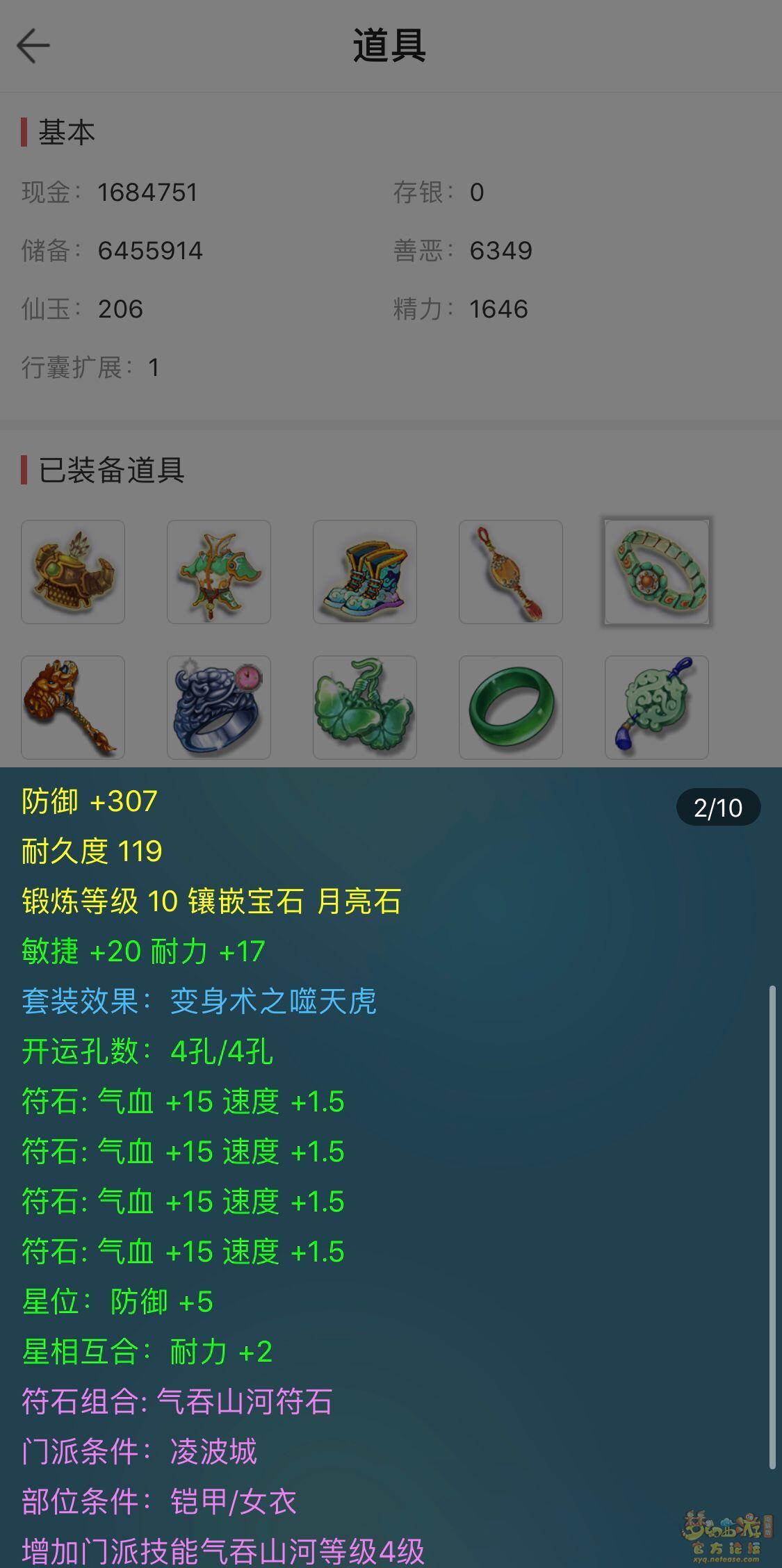Tap the turquoise belt equipment tile

657,572
